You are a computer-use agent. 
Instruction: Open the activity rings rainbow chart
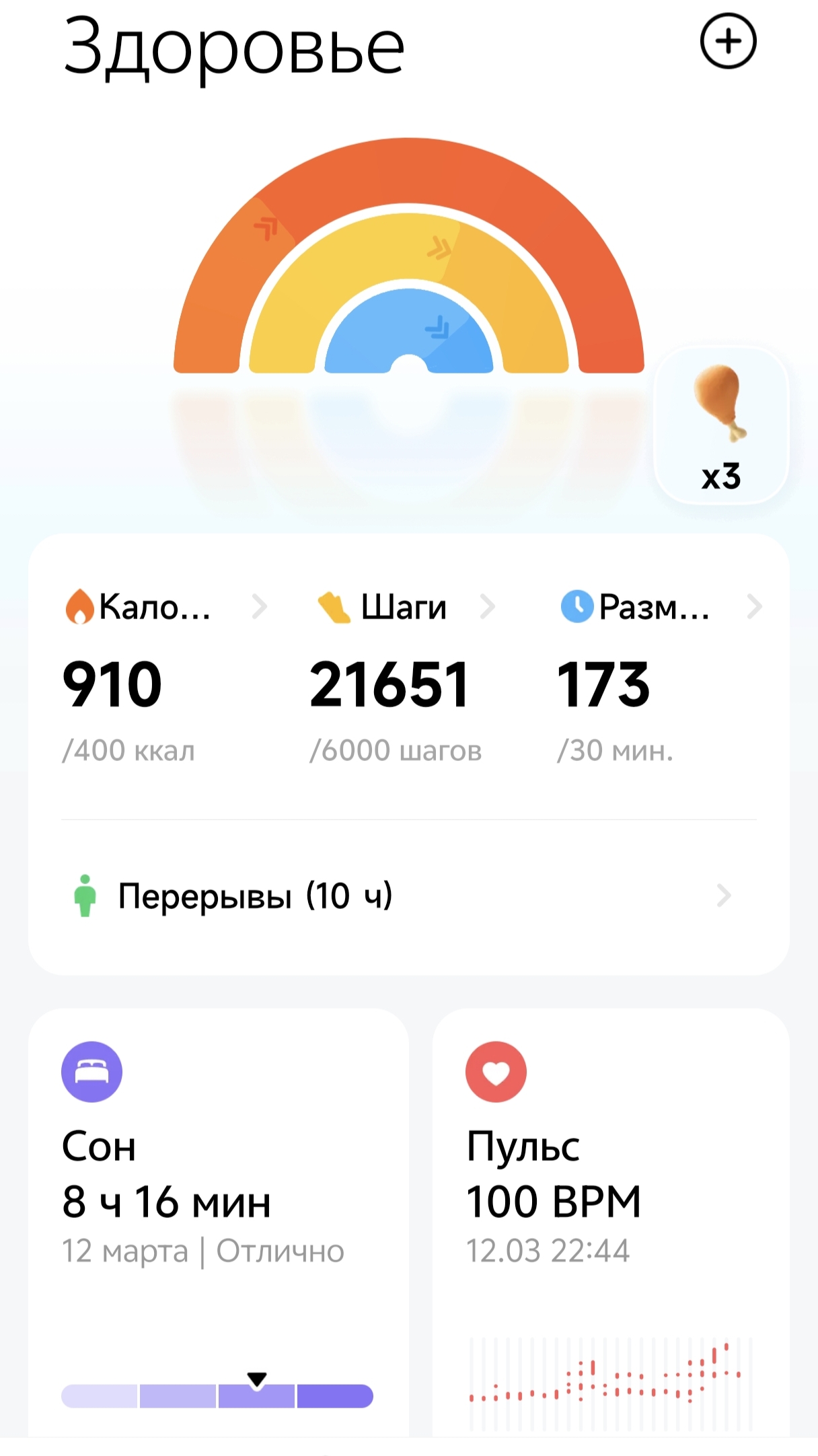[x=408, y=269]
